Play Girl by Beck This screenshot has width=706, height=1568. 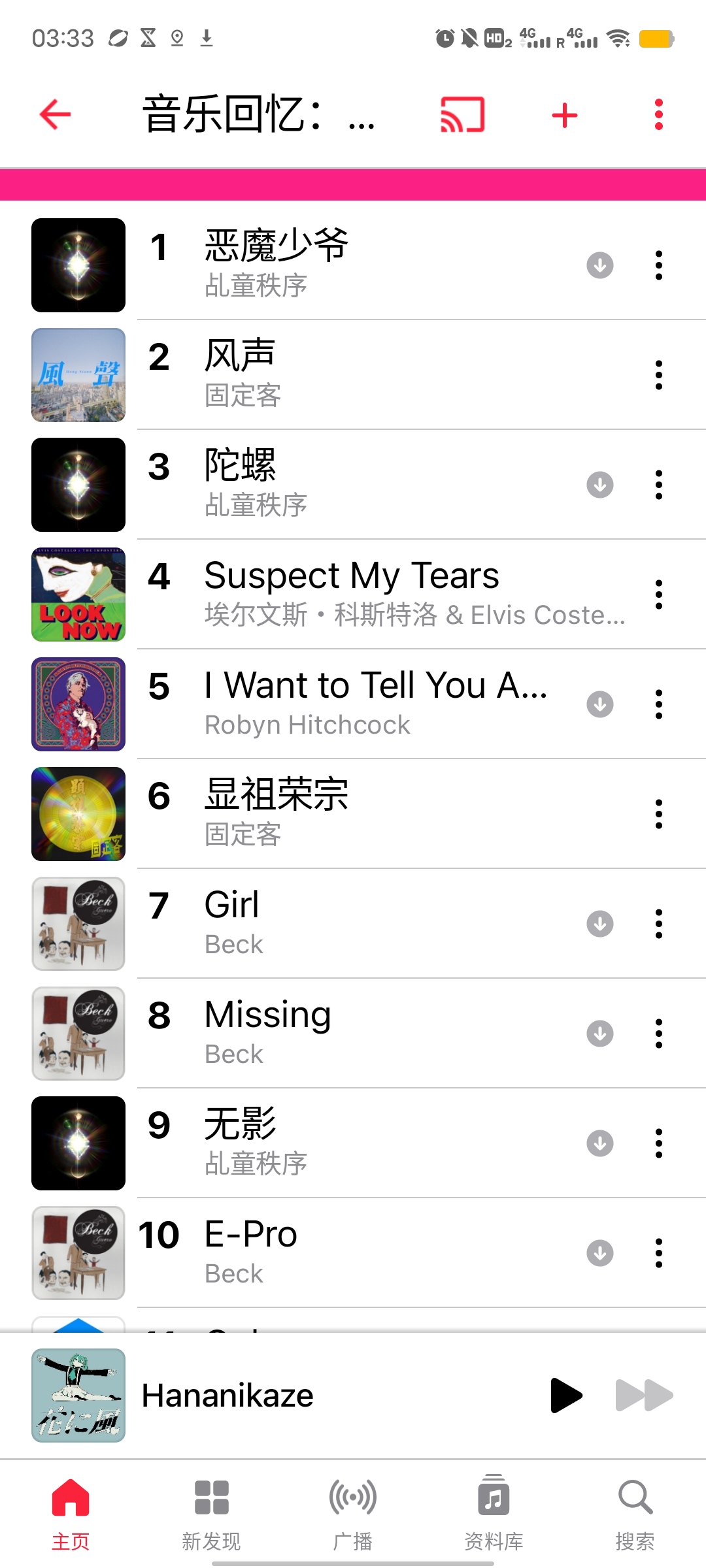[232, 906]
